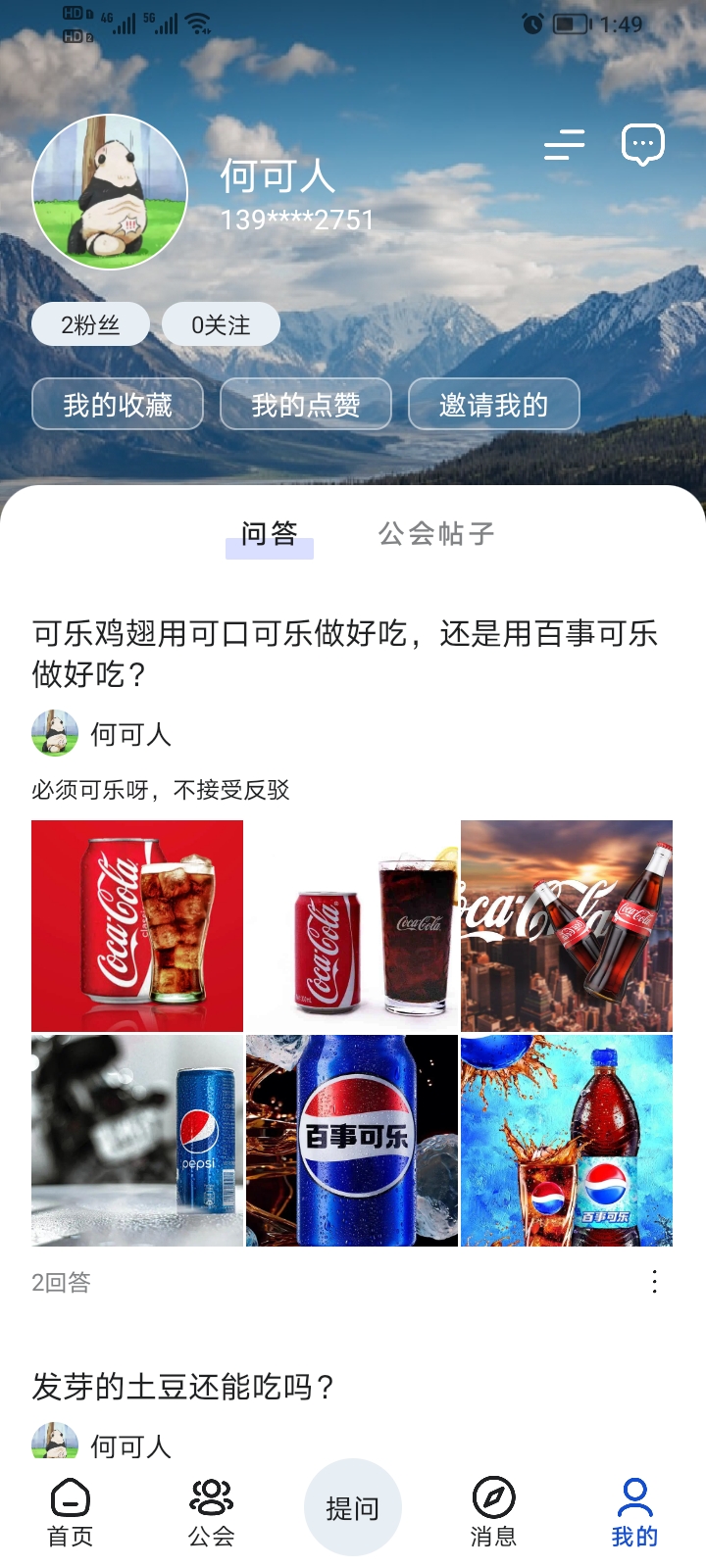This screenshot has width=706, height=1568.
Task: View the 2粉丝 followers list
Action: tap(90, 323)
